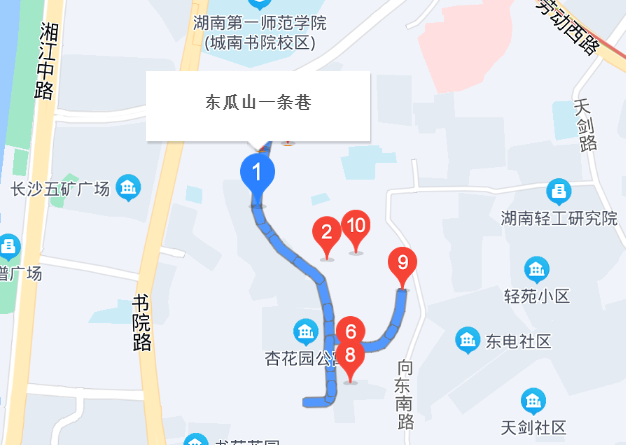Tap red map marker number 6
The height and width of the screenshot is (445, 626).
pyautogui.click(x=350, y=328)
